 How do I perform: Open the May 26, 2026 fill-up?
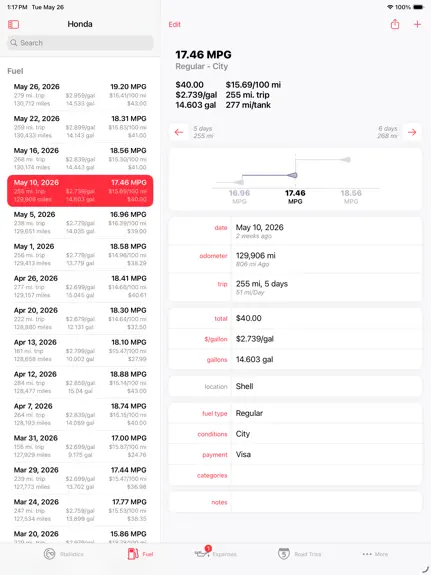point(80,95)
